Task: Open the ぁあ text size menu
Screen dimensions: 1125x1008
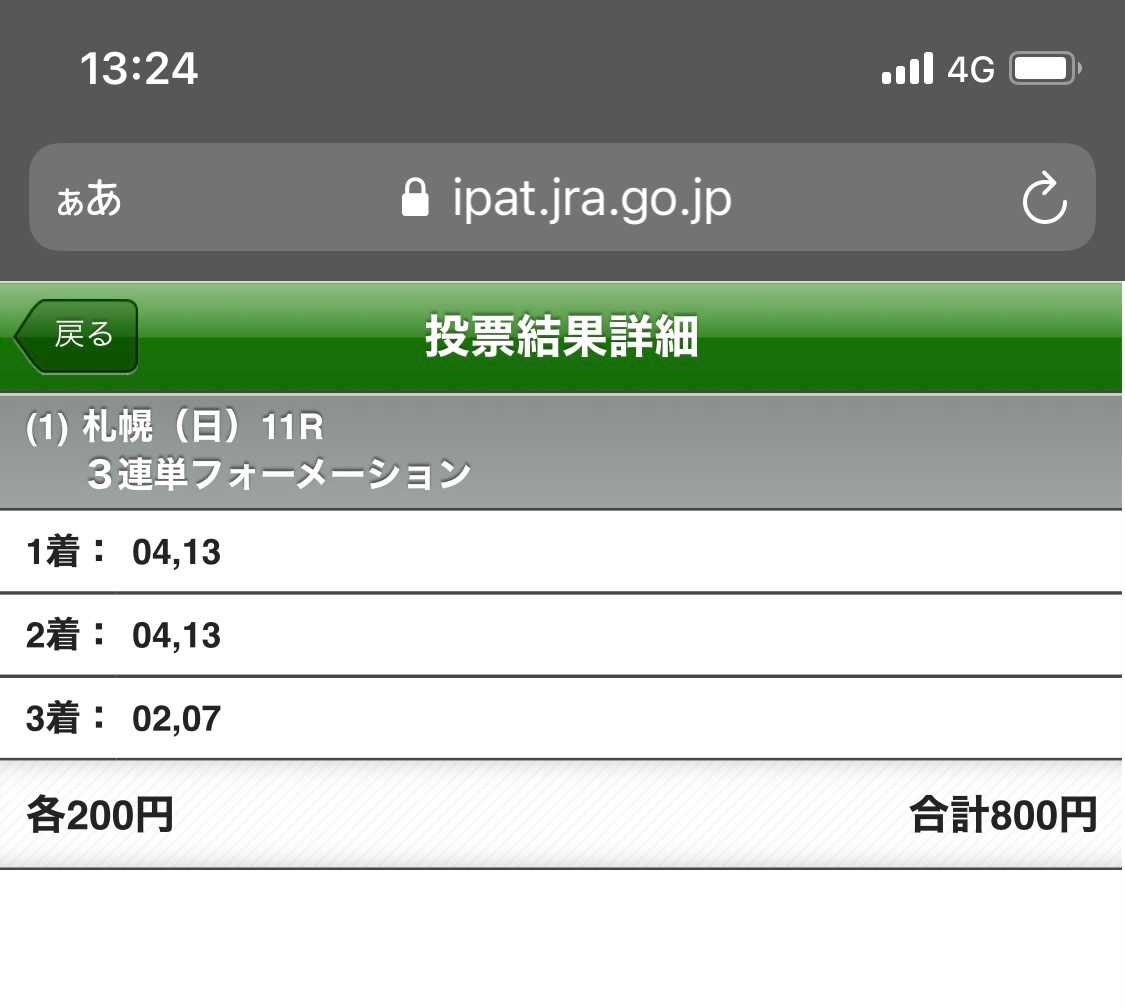Action: click(89, 198)
